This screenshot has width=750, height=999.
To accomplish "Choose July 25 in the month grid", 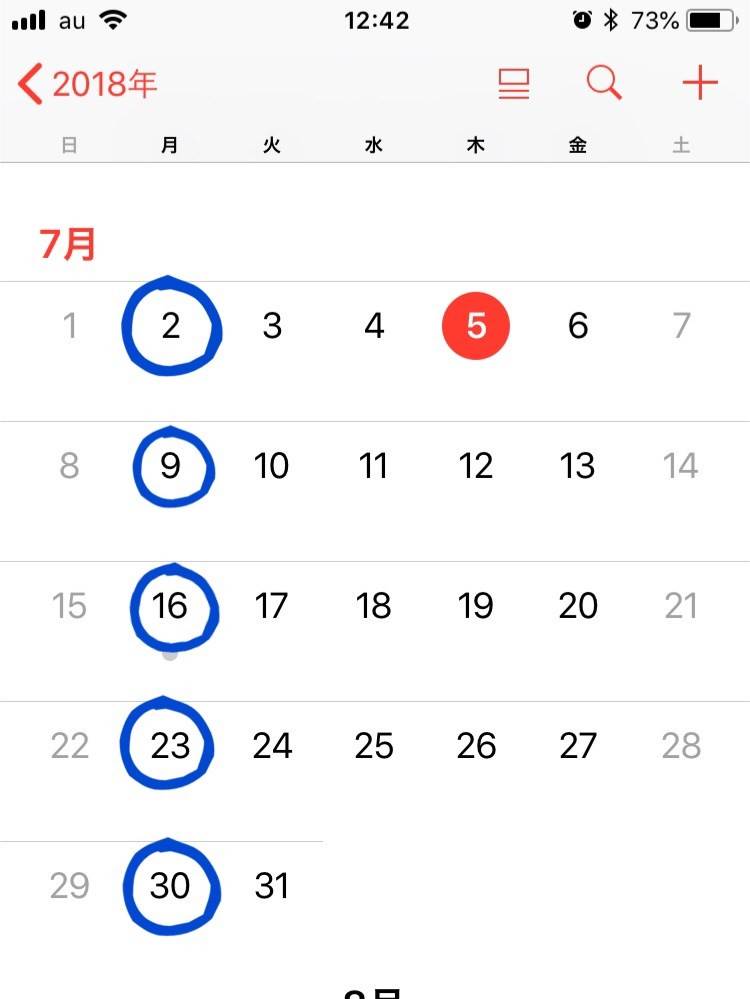I will [x=374, y=746].
